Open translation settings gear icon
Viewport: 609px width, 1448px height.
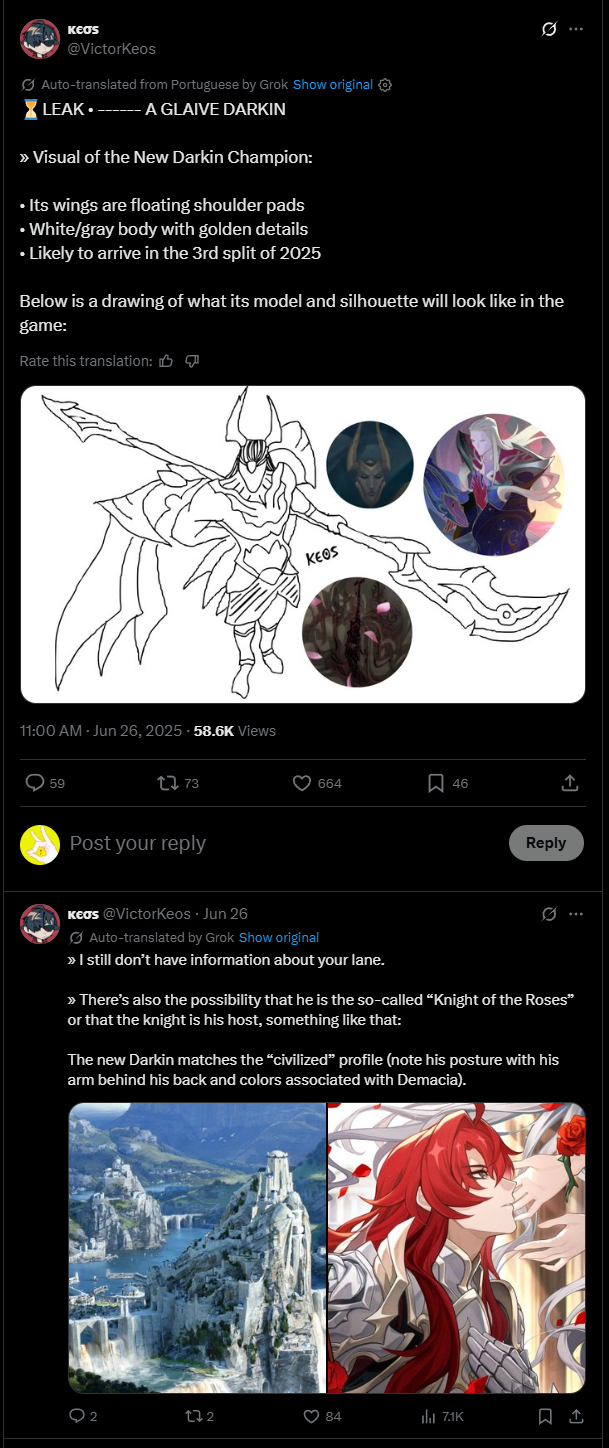tap(385, 85)
